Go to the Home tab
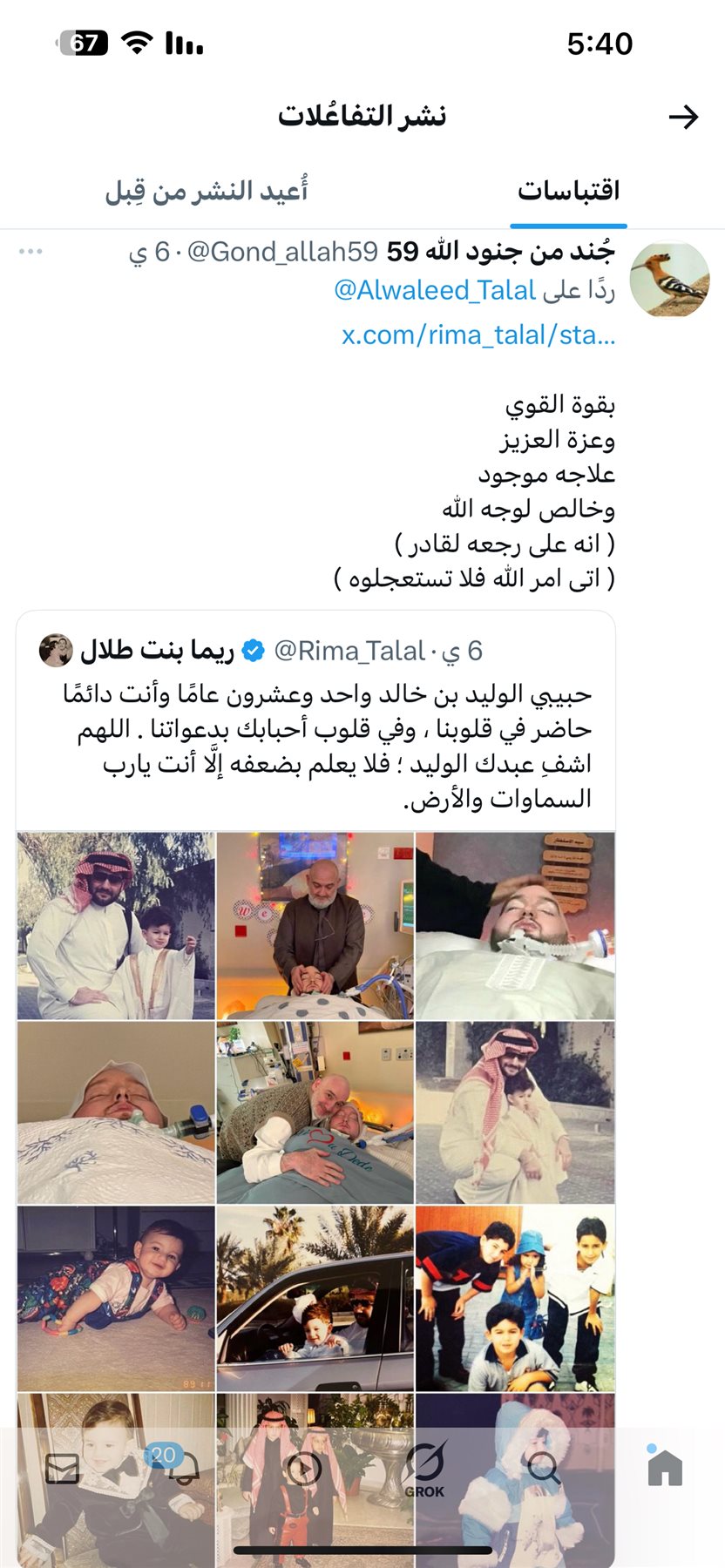Viewport: 725px width, 1568px height. tap(664, 1468)
